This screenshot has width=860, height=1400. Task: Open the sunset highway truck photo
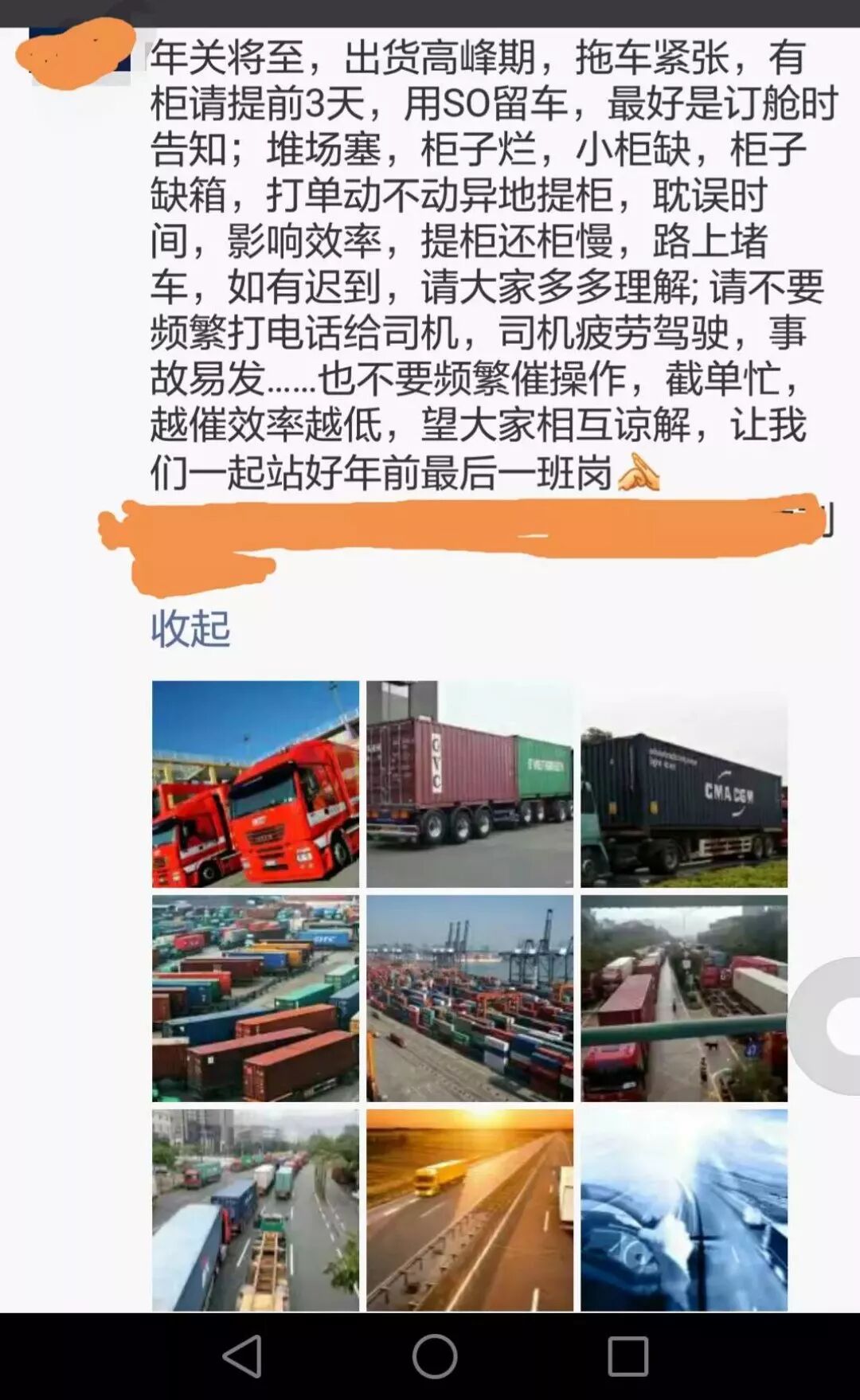[x=470, y=1209]
